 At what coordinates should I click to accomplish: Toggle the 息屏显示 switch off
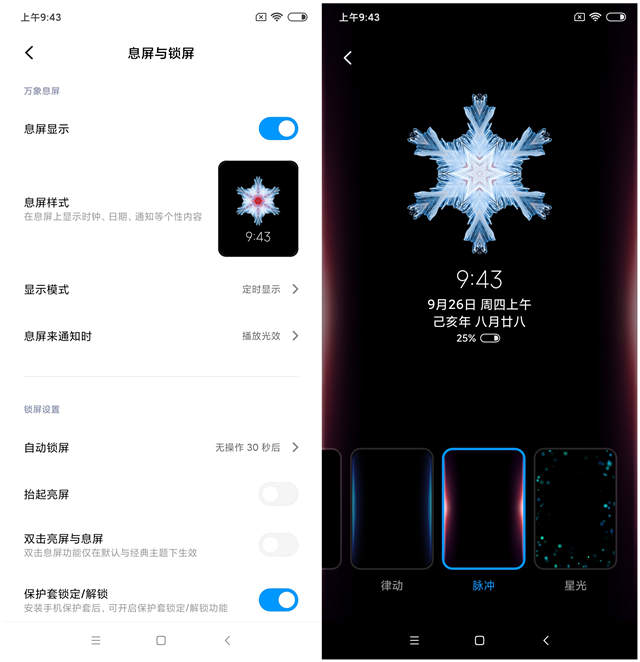tap(278, 129)
